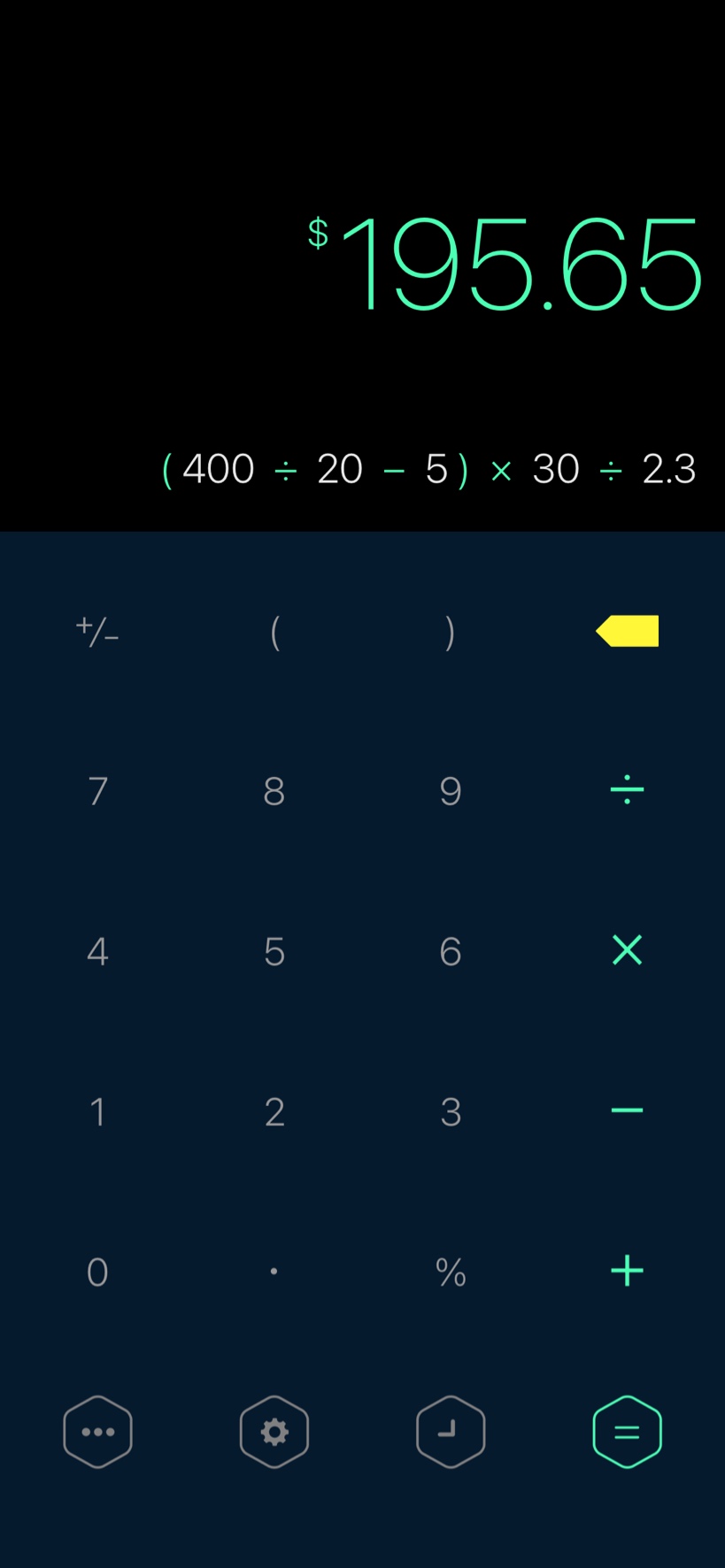Open the settings gear
The image size is (725, 1568).
point(274,1432)
